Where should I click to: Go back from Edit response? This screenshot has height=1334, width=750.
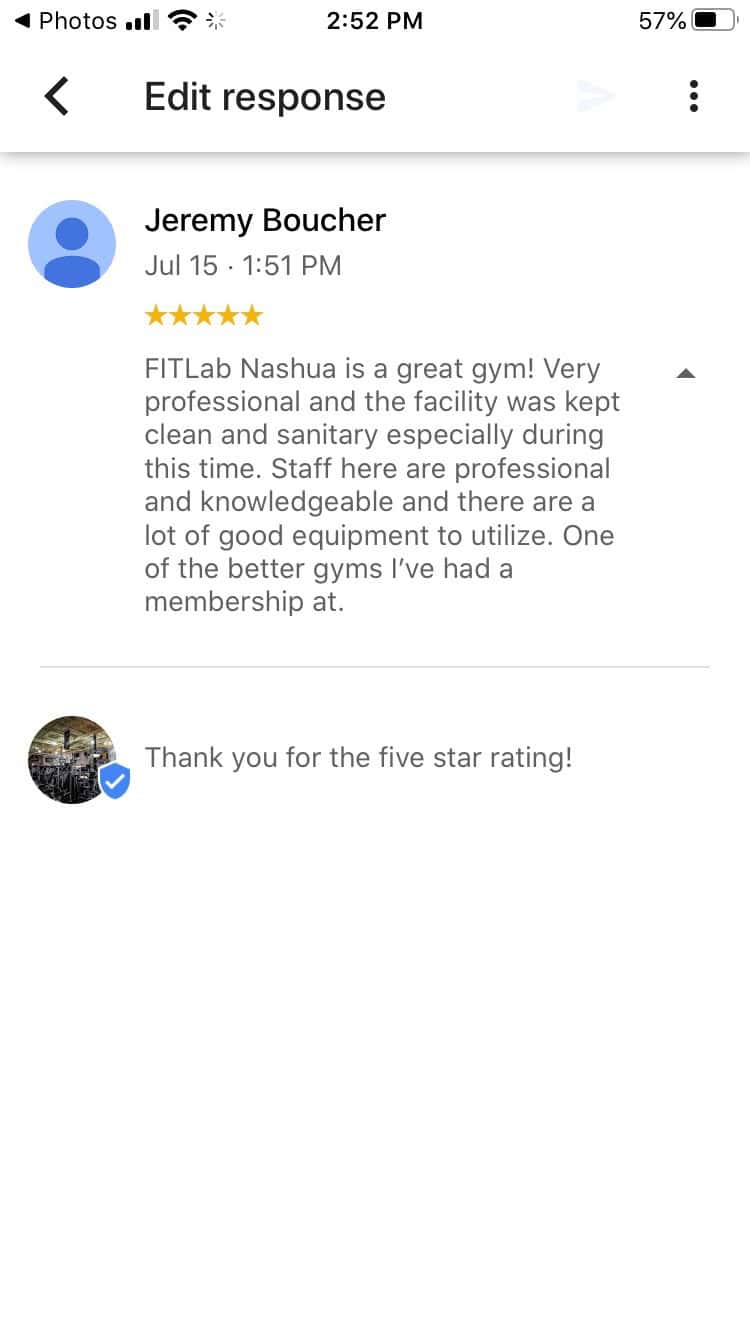[x=57, y=97]
